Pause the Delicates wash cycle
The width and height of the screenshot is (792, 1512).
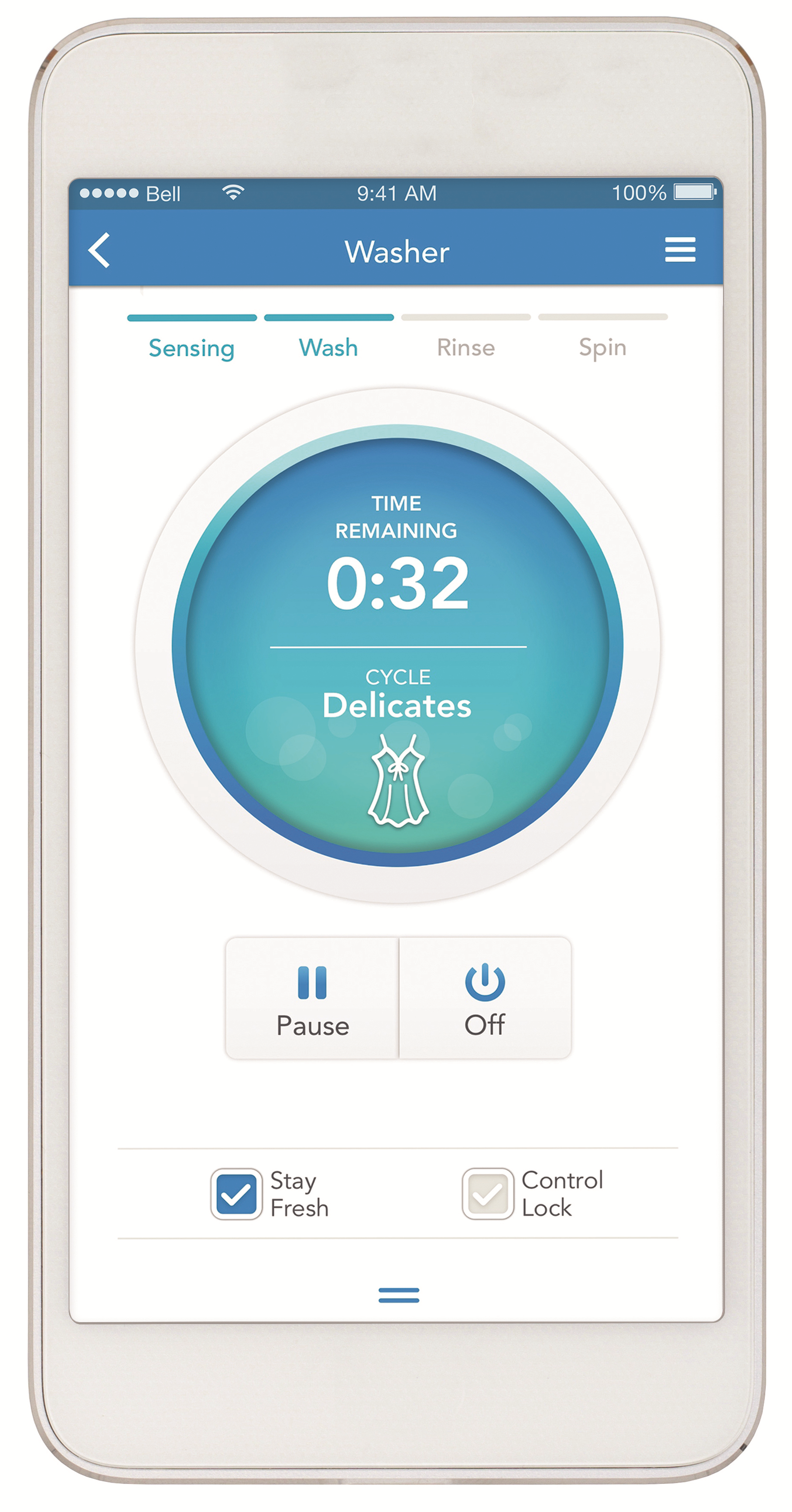coord(312,998)
